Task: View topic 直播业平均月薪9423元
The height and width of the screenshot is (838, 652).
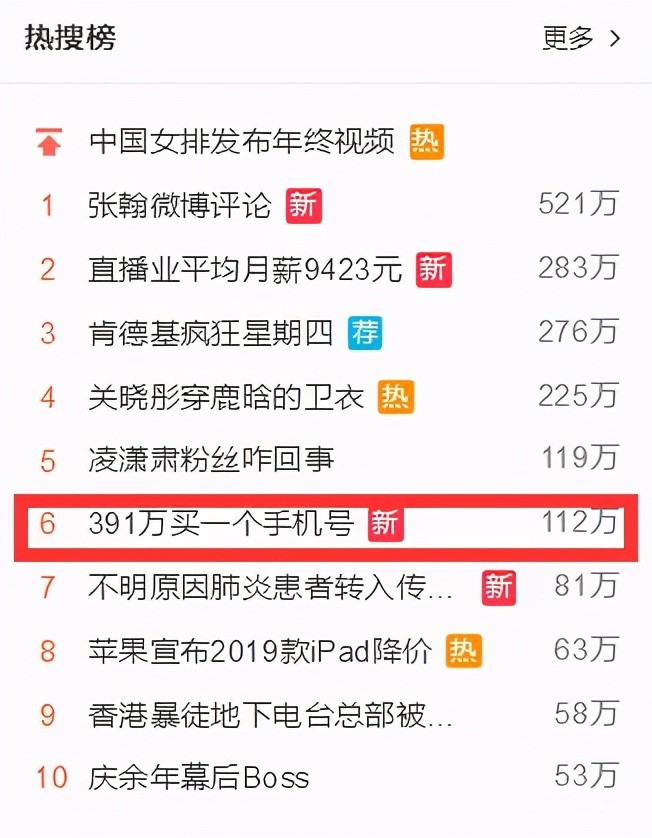Action: (x=244, y=269)
